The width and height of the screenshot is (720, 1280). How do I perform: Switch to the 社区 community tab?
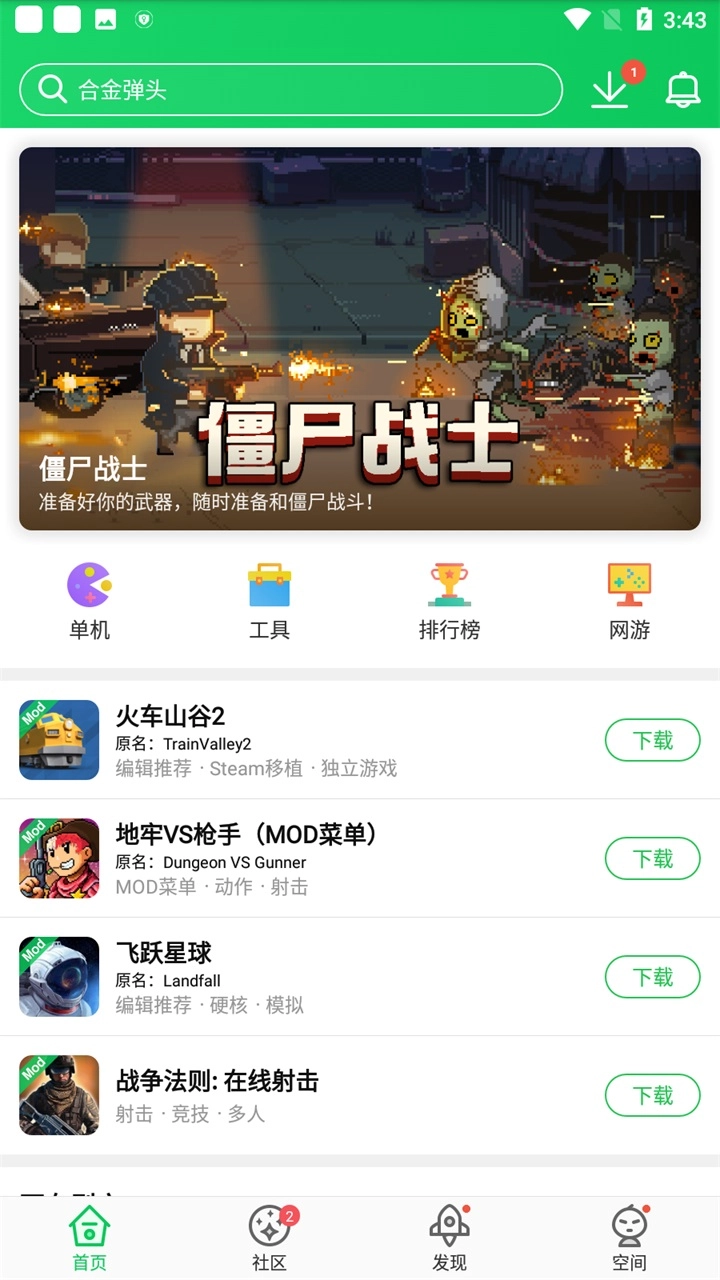pos(268,1237)
